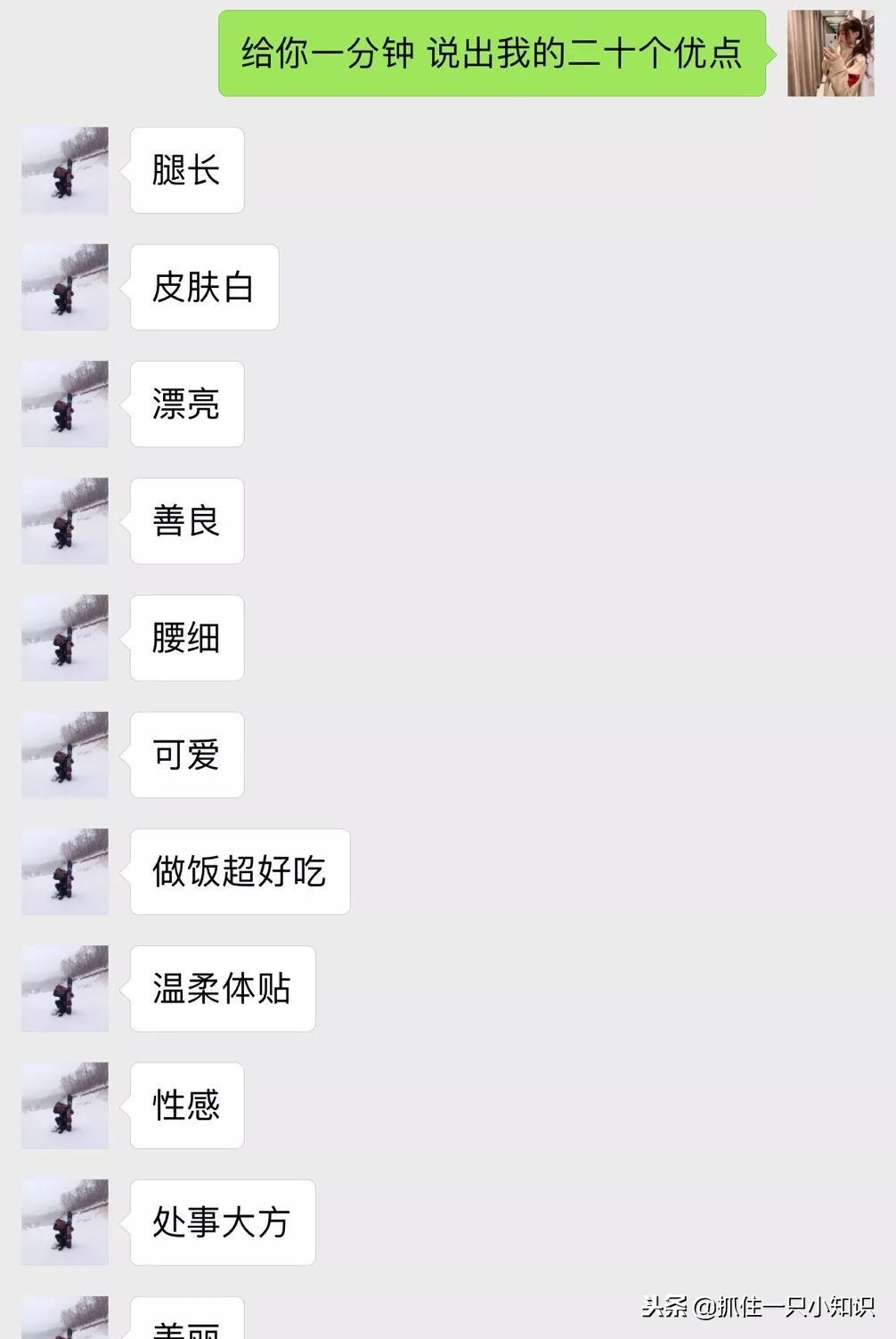Image resolution: width=896 pixels, height=1339 pixels.
Task: Select the 腰细 message bubble
Action: 186,638
